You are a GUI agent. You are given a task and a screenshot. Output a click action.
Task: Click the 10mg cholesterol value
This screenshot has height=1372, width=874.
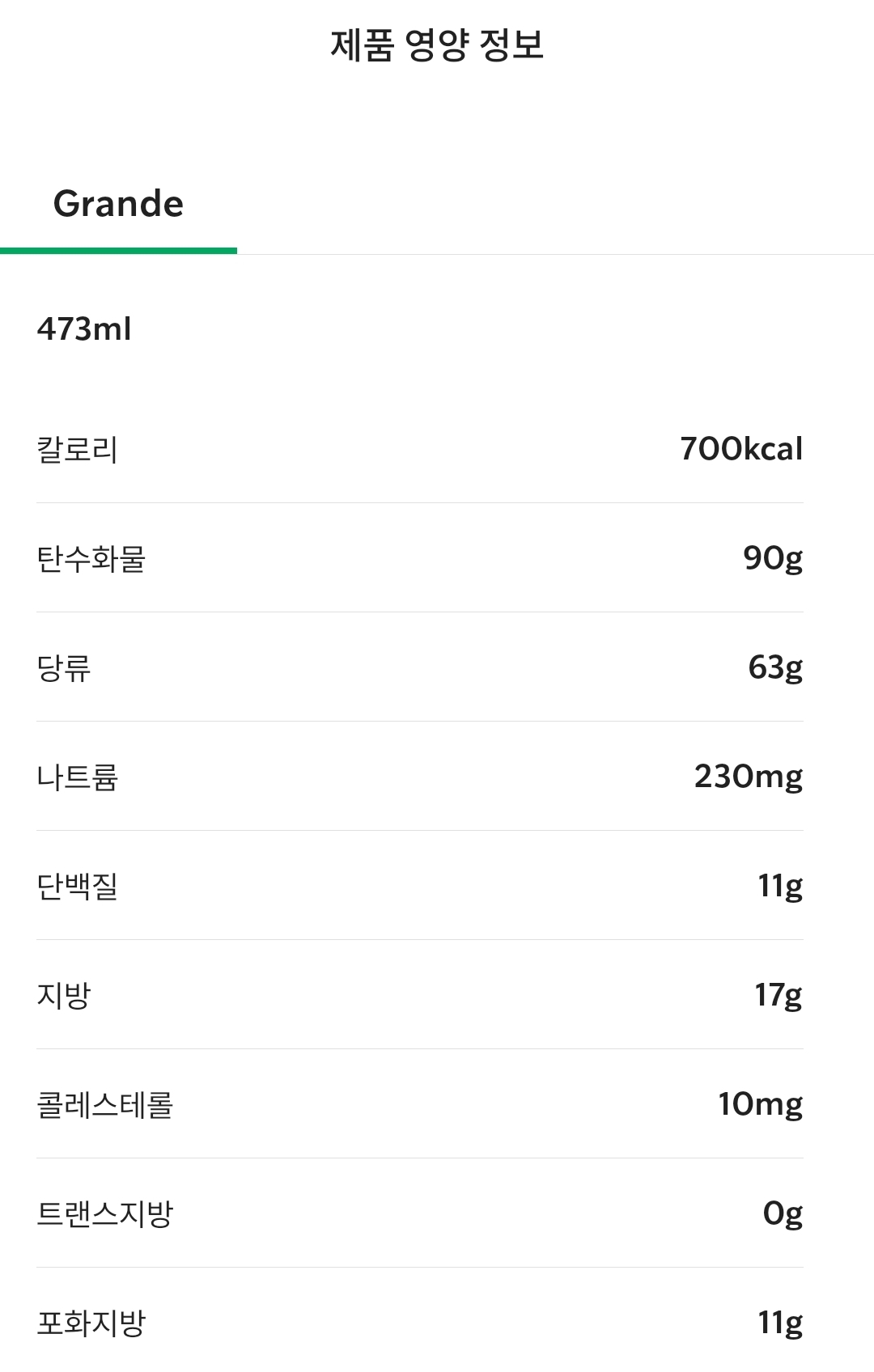(759, 1103)
